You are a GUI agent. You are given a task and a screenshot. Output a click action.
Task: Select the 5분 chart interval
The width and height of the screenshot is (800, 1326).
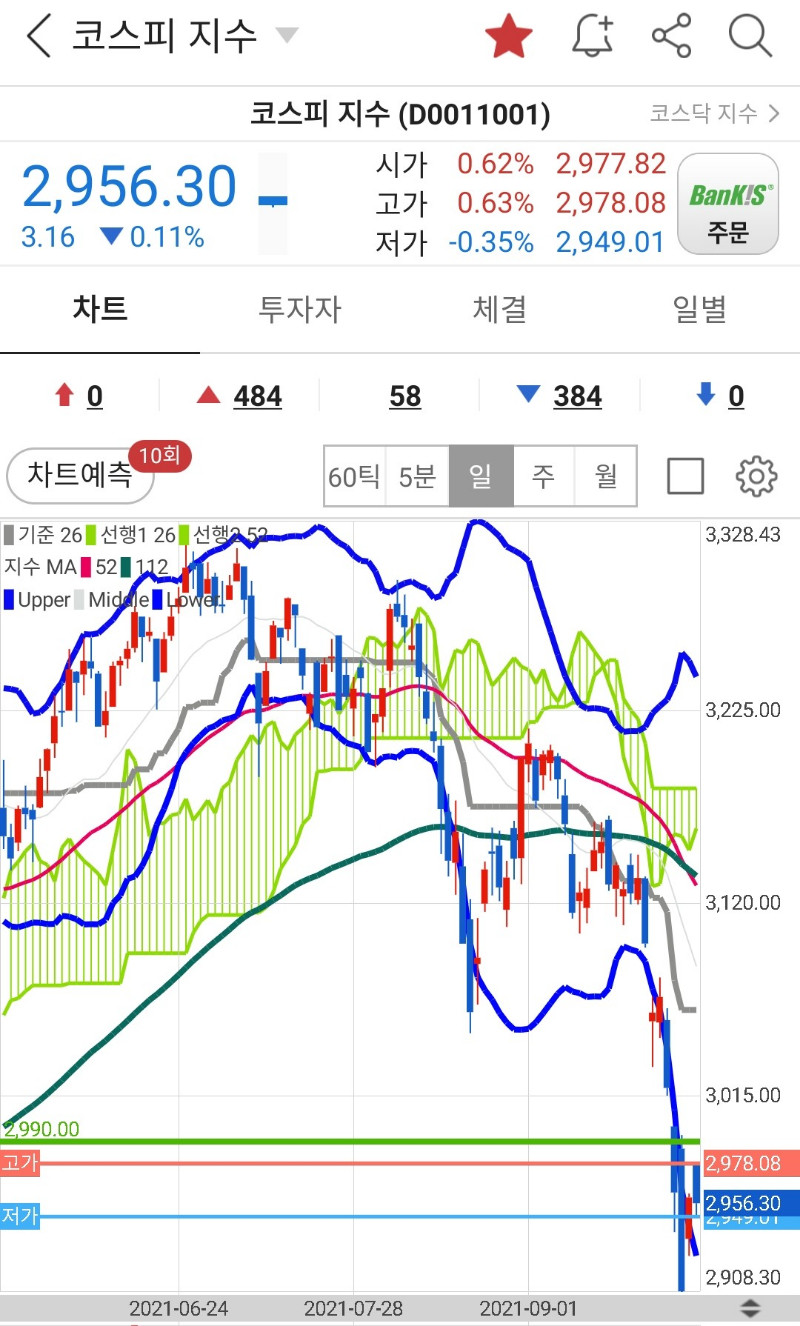(x=418, y=476)
